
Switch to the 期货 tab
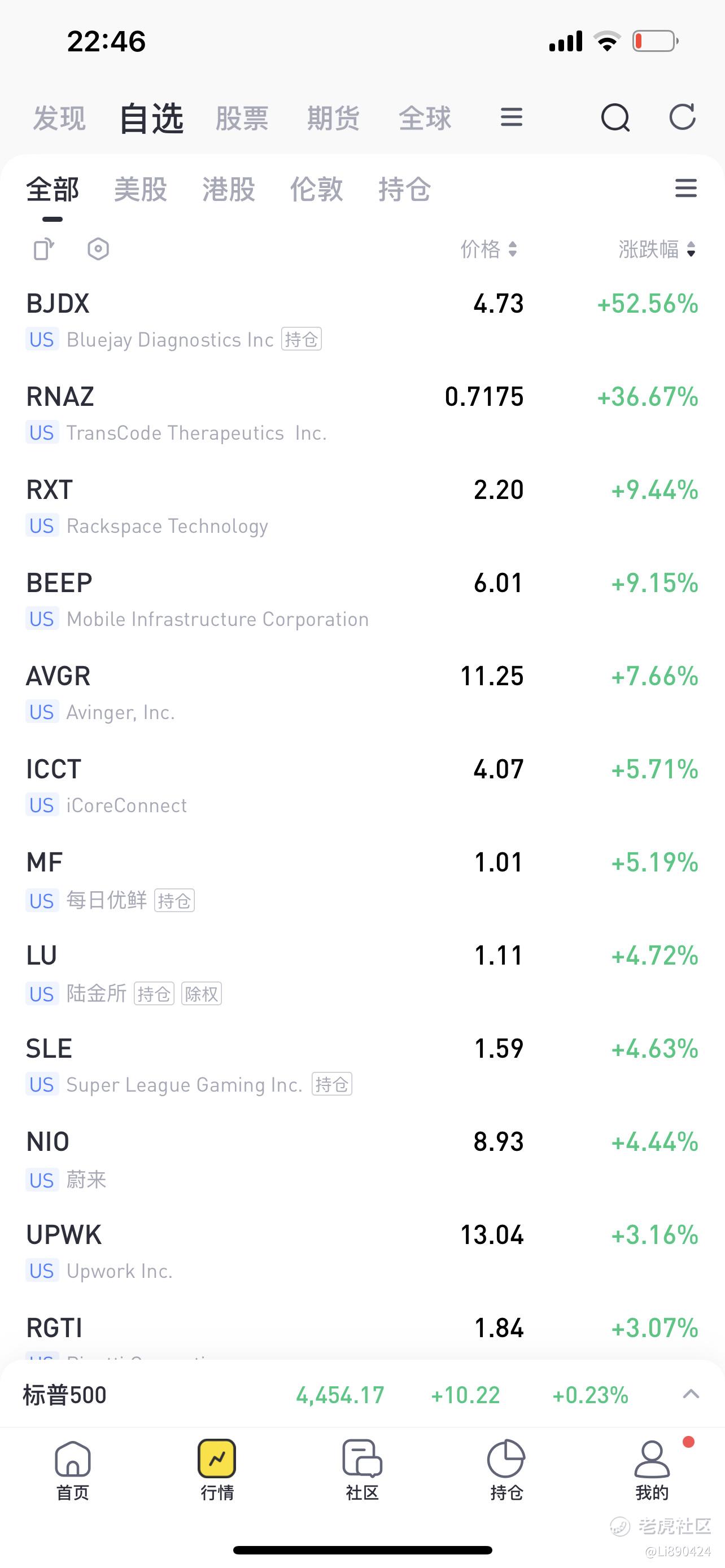point(334,118)
